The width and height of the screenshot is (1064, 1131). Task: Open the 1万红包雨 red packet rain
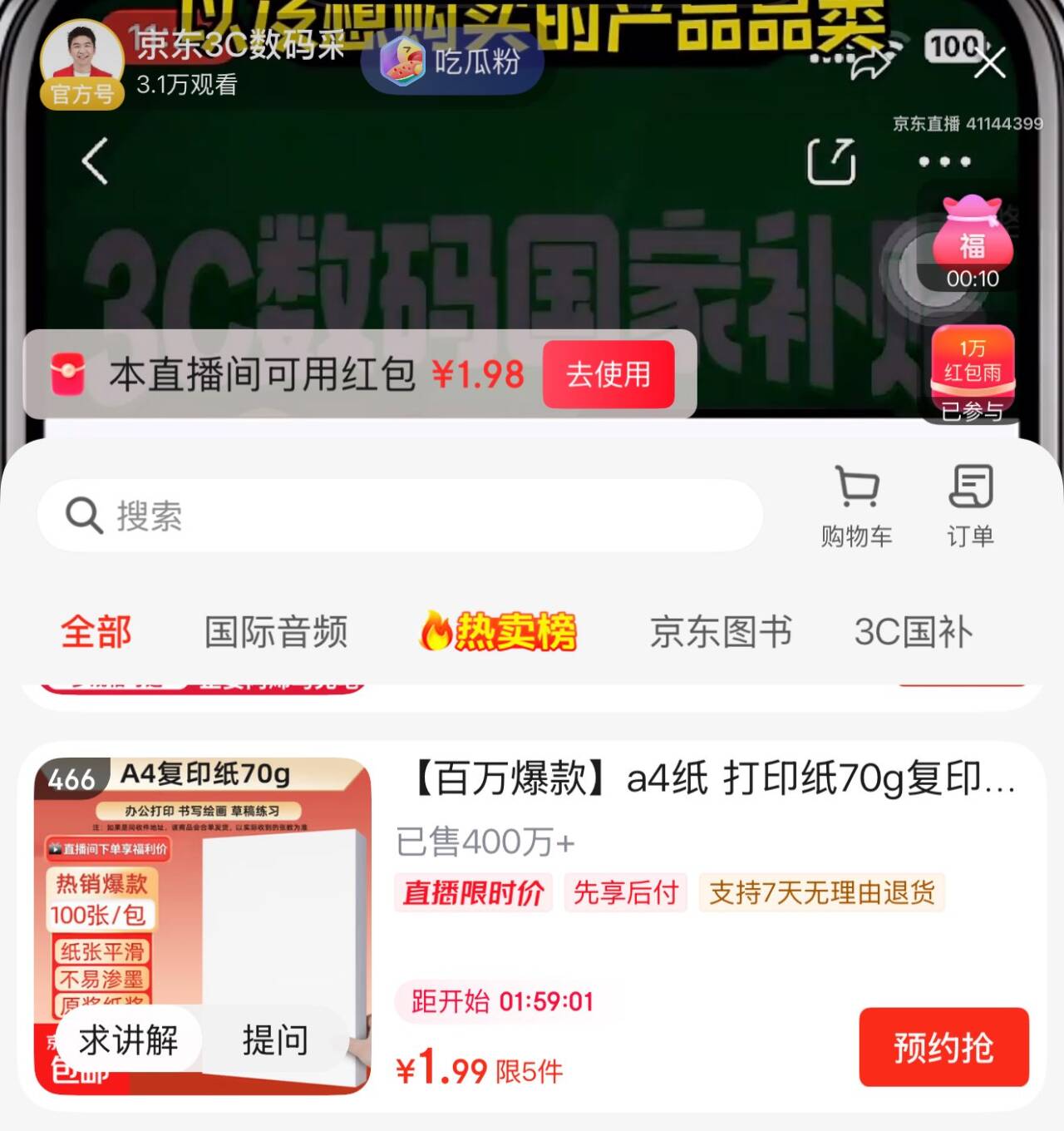pyautogui.click(x=973, y=373)
